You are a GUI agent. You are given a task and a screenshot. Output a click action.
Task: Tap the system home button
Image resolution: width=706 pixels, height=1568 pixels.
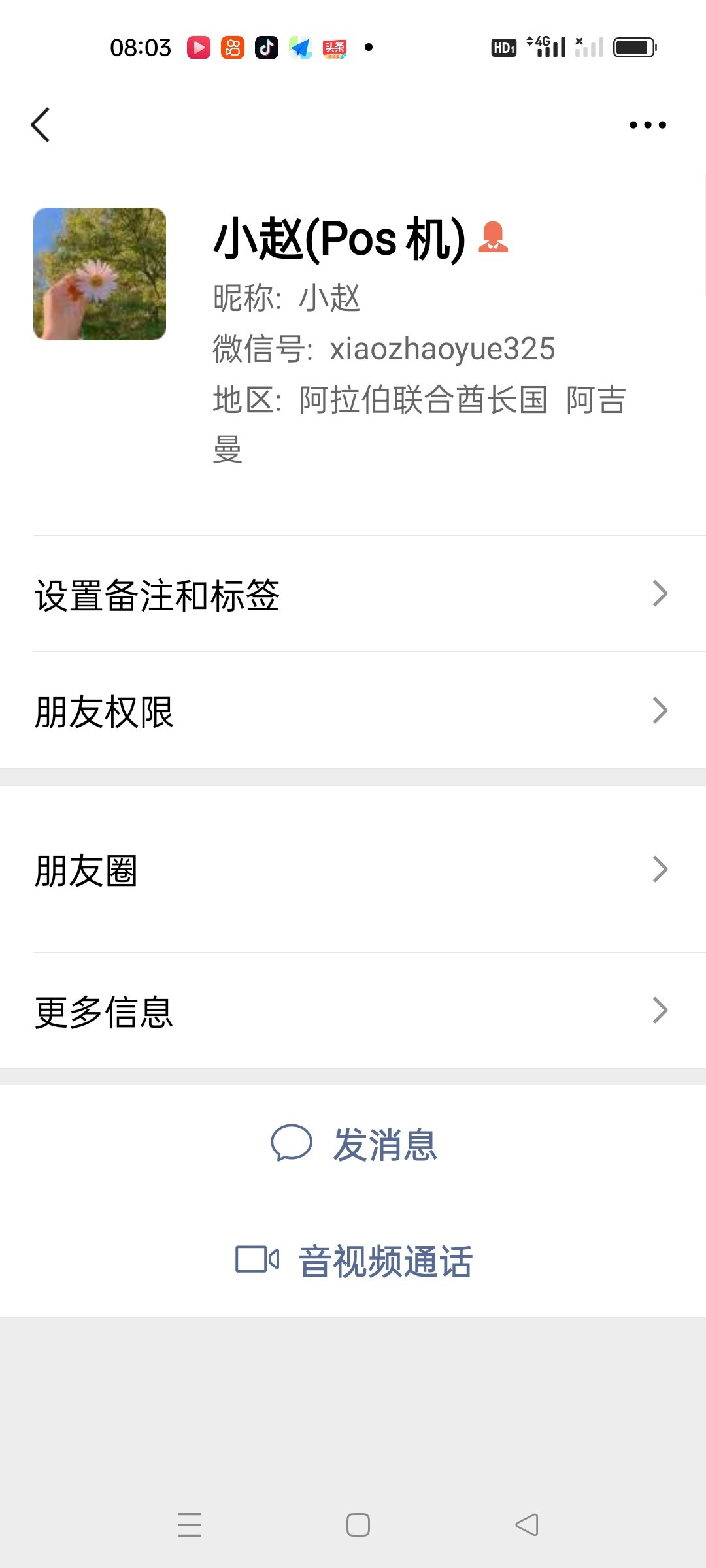[x=358, y=1525]
